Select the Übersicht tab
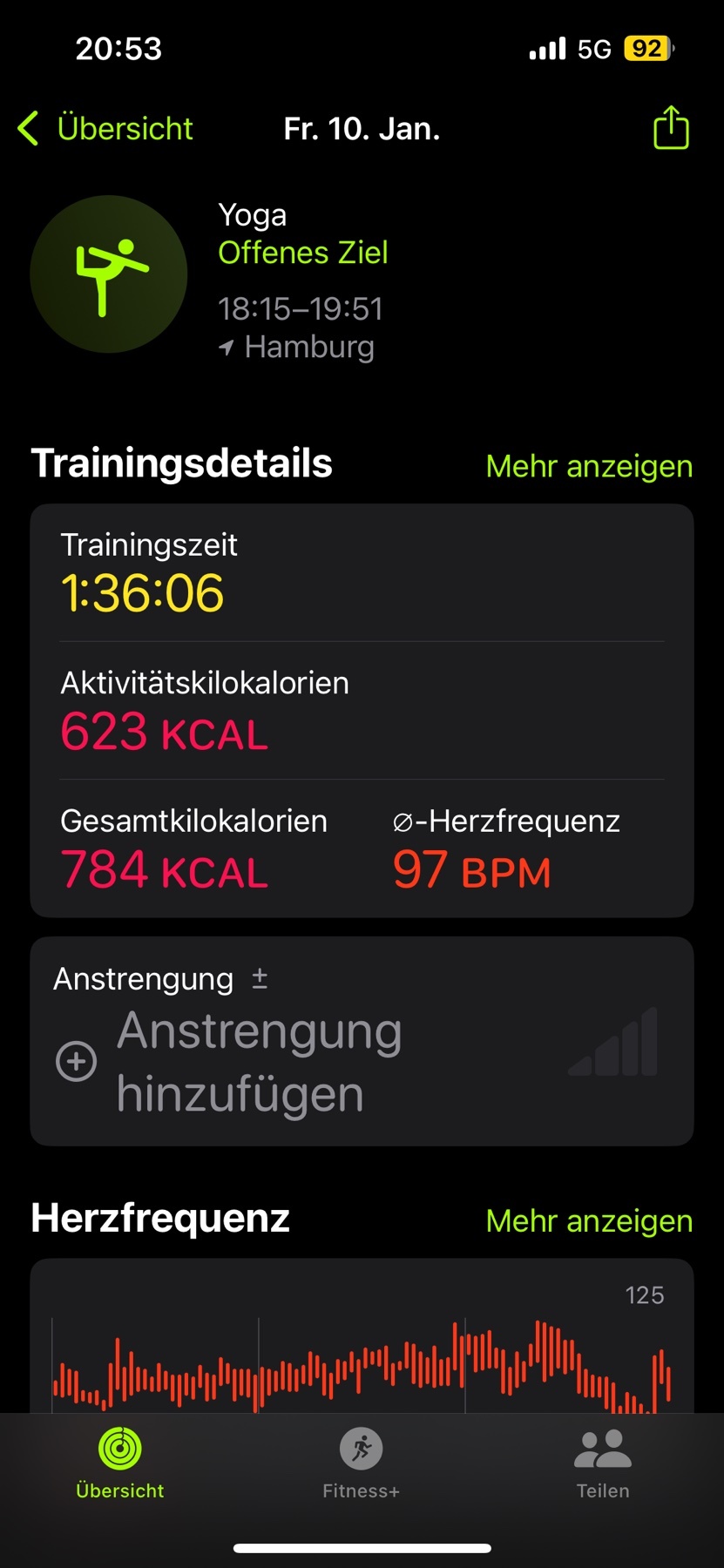 120,1463
